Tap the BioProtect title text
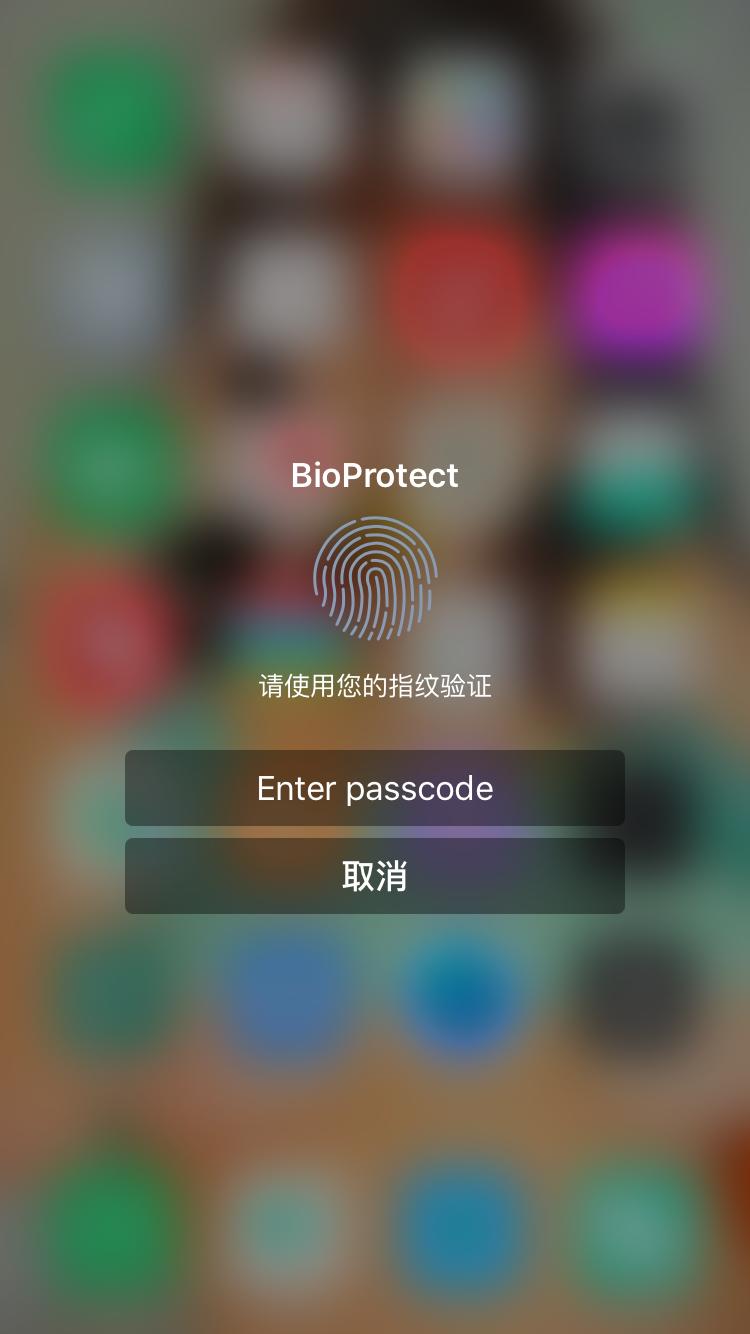This screenshot has width=750, height=1334. coord(375,476)
